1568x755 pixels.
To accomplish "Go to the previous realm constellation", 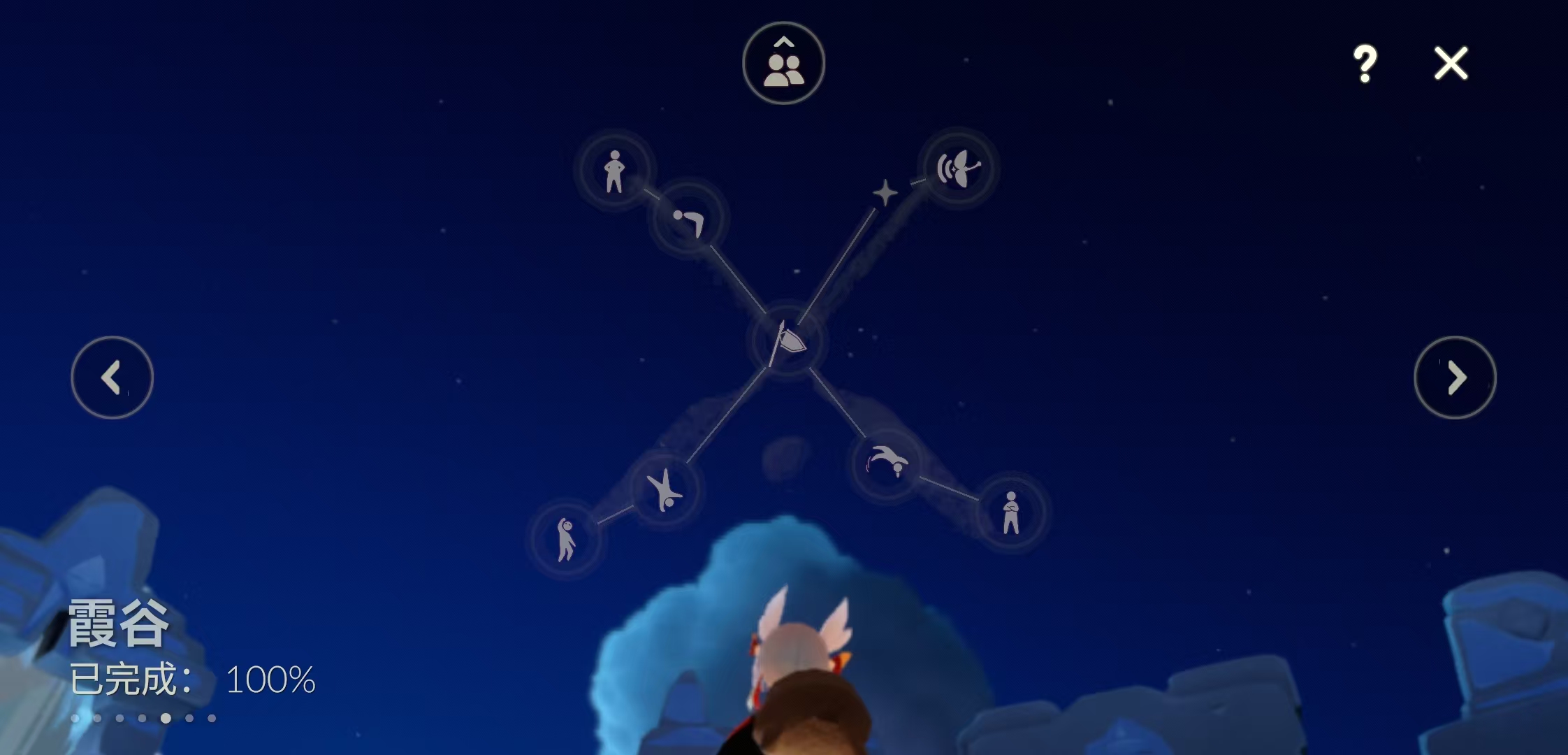I will pos(112,377).
